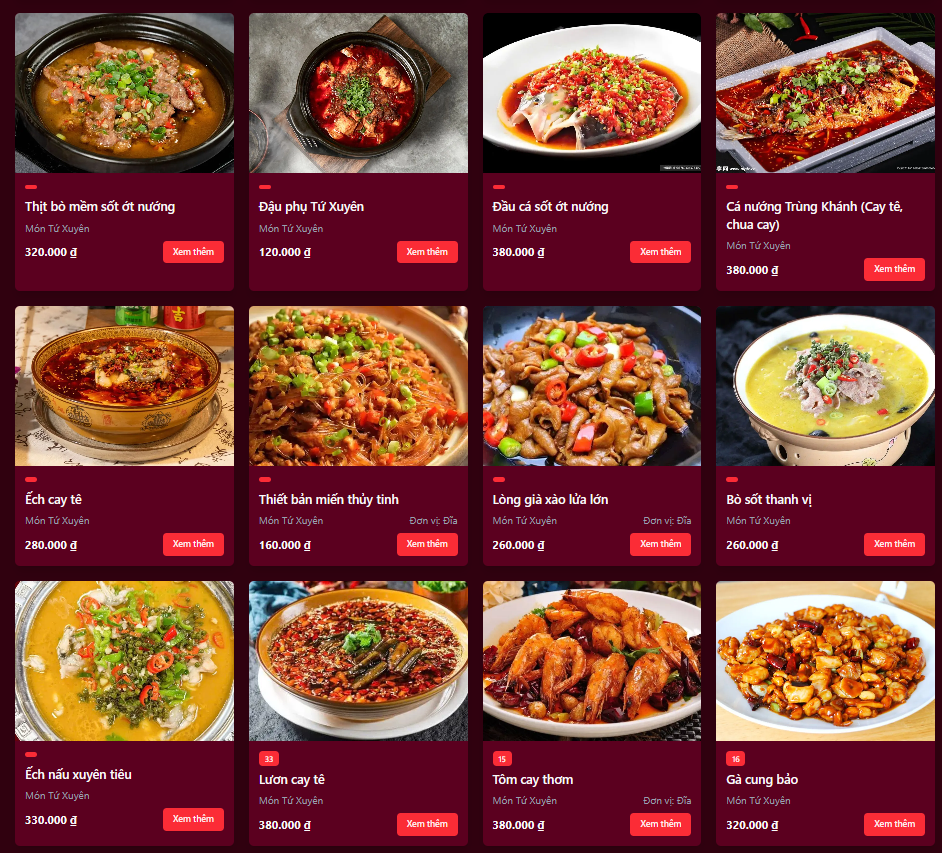Image resolution: width=942 pixels, height=853 pixels.
Task: Tap Xem thêm for Lươn cay tê
Action: (427, 824)
